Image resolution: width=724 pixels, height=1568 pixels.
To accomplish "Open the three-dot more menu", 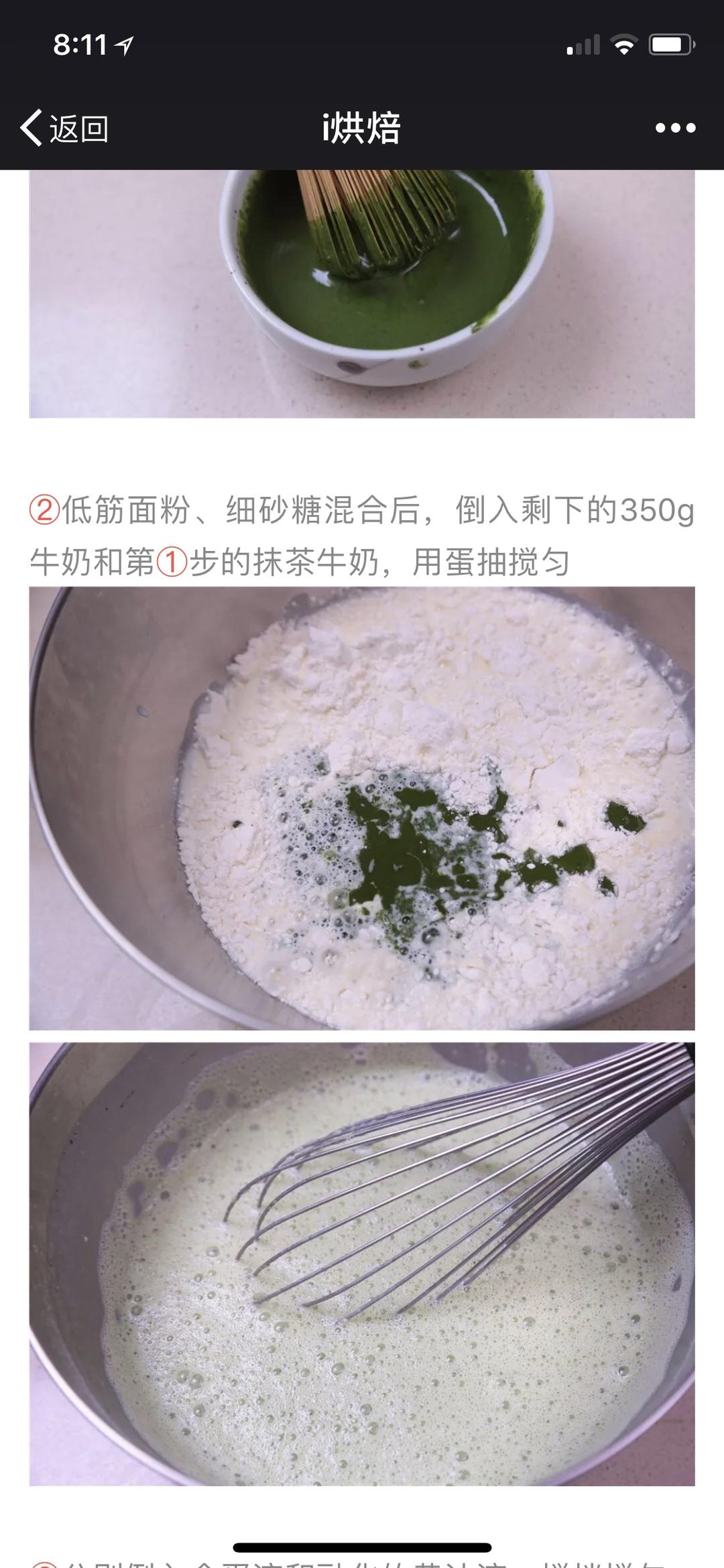I will point(675,127).
